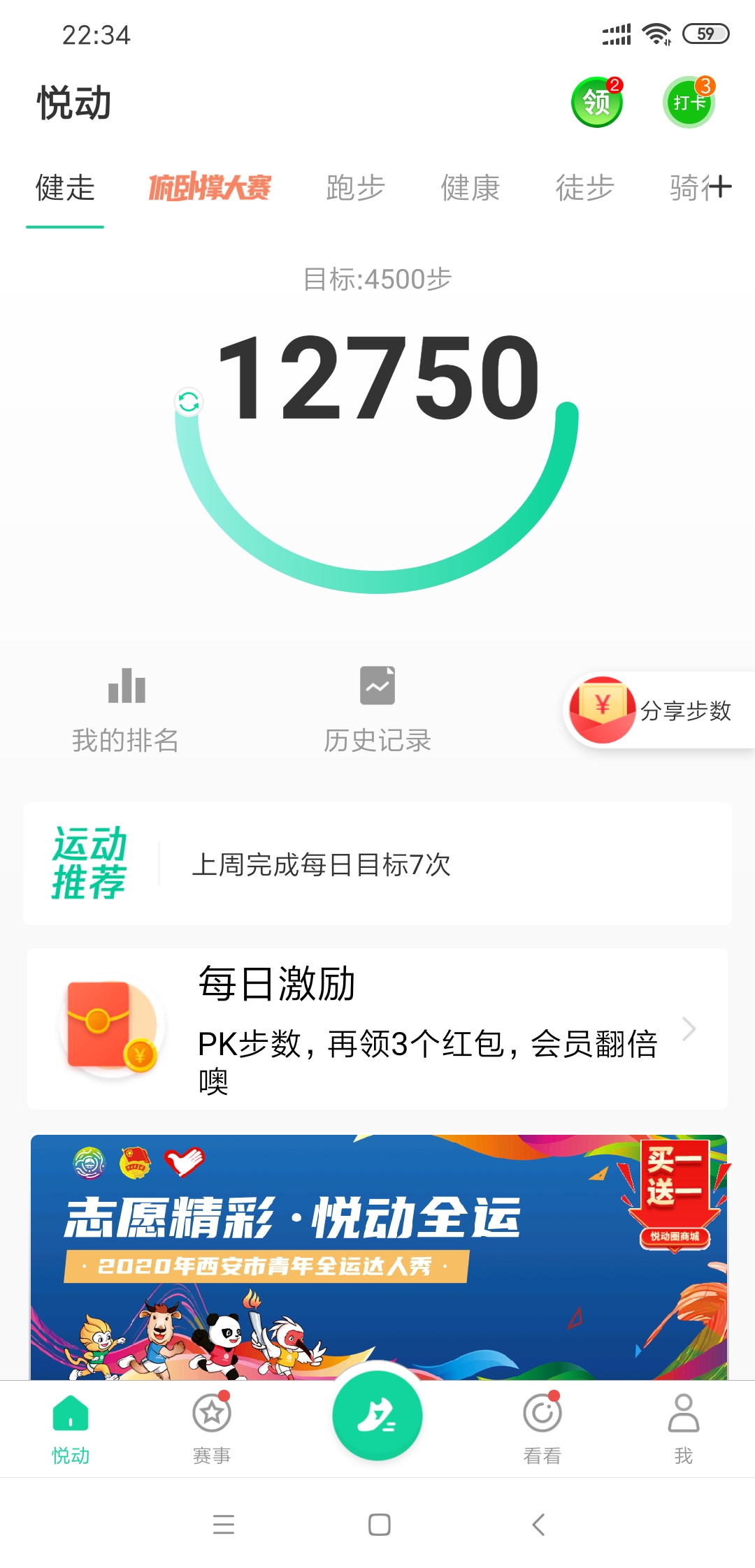Switch to the 跑步 tab
This screenshot has width=755, height=1568.
[x=355, y=188]
